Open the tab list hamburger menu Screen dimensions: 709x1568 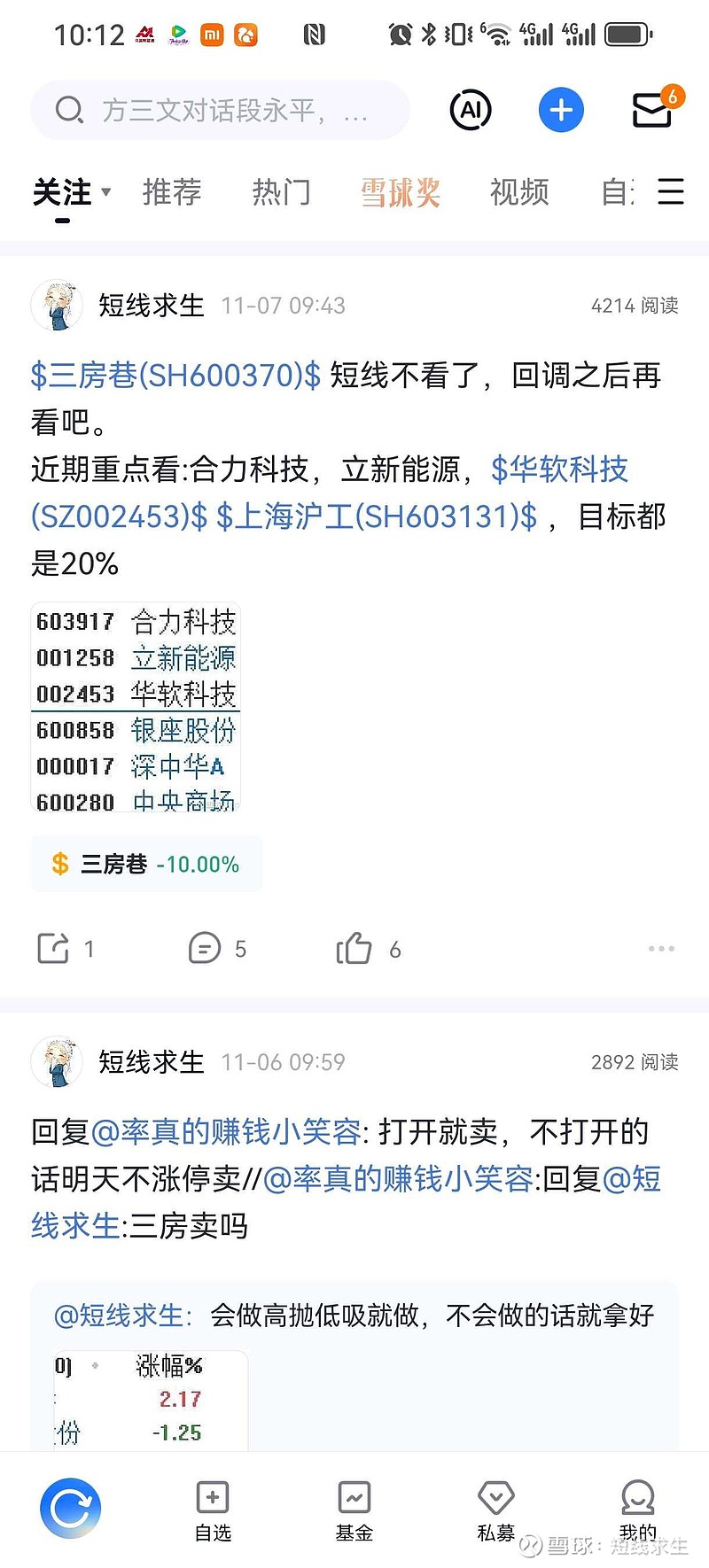click(x=671, y=193)
